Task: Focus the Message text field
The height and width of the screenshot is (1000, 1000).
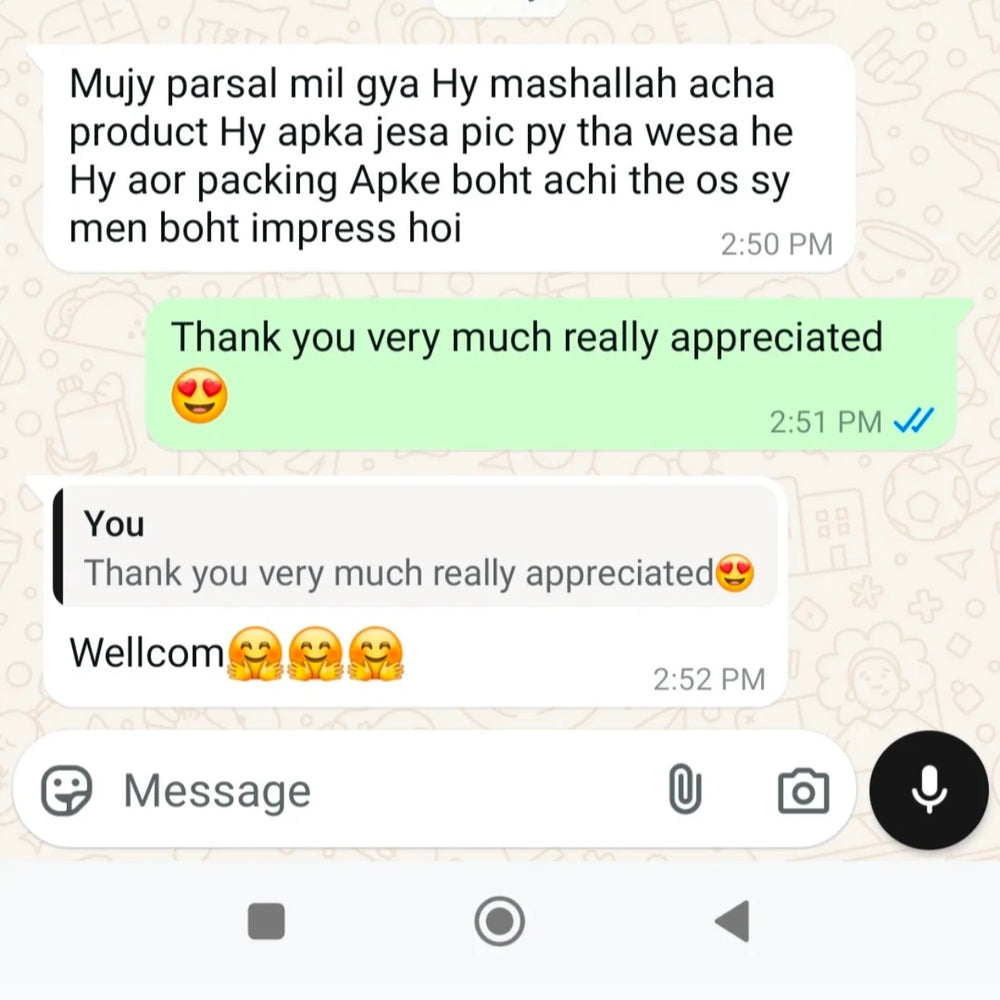Action: tap(380, 792)
